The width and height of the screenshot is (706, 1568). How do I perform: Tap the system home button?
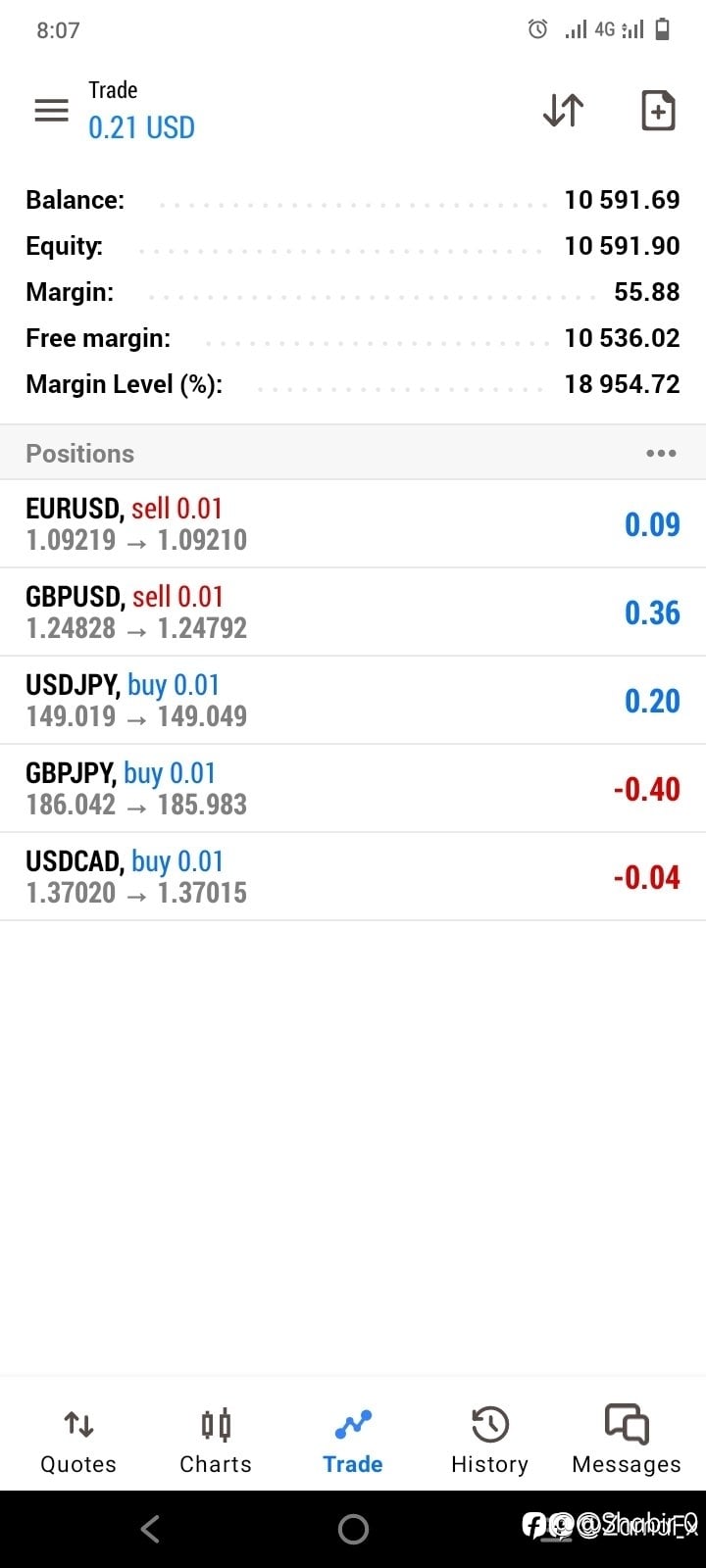(353, 1529)
